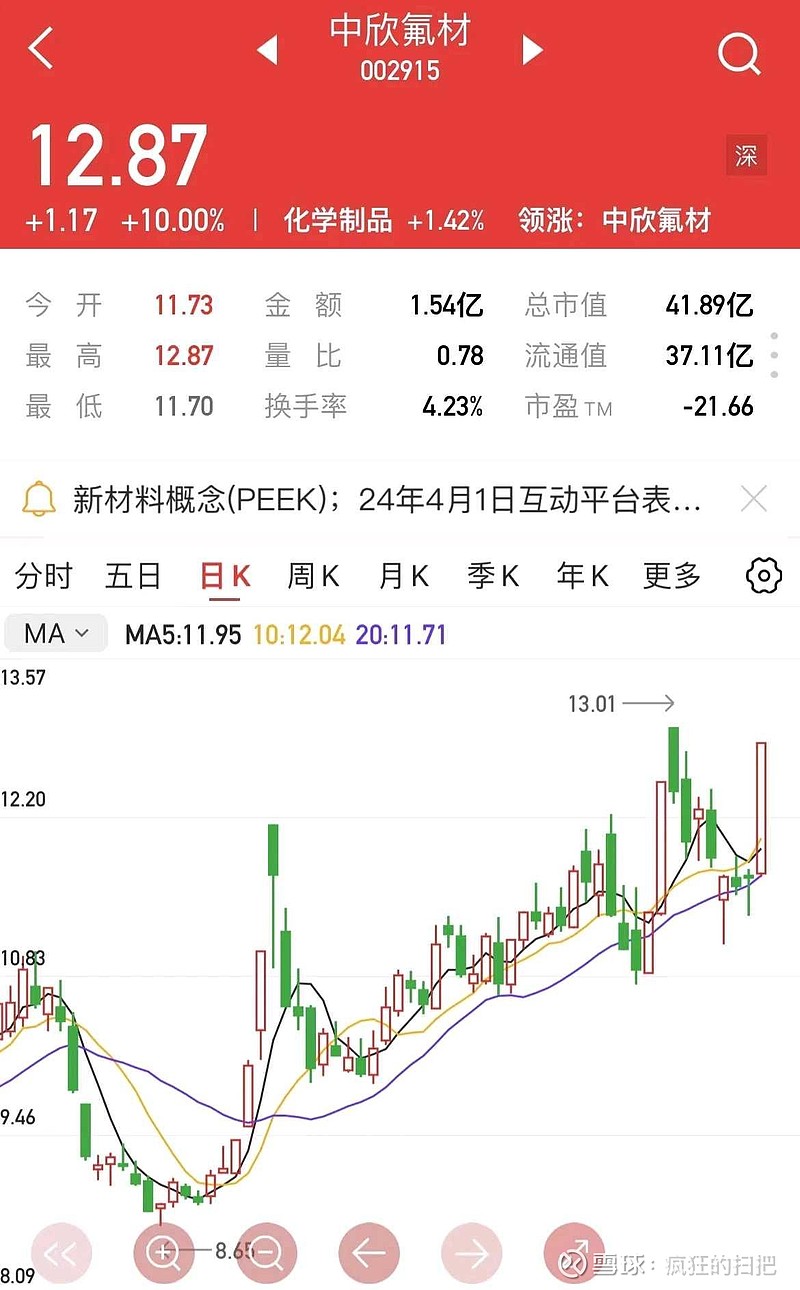Select the zoom-in magnifier below the chart

pos(163,1251)
